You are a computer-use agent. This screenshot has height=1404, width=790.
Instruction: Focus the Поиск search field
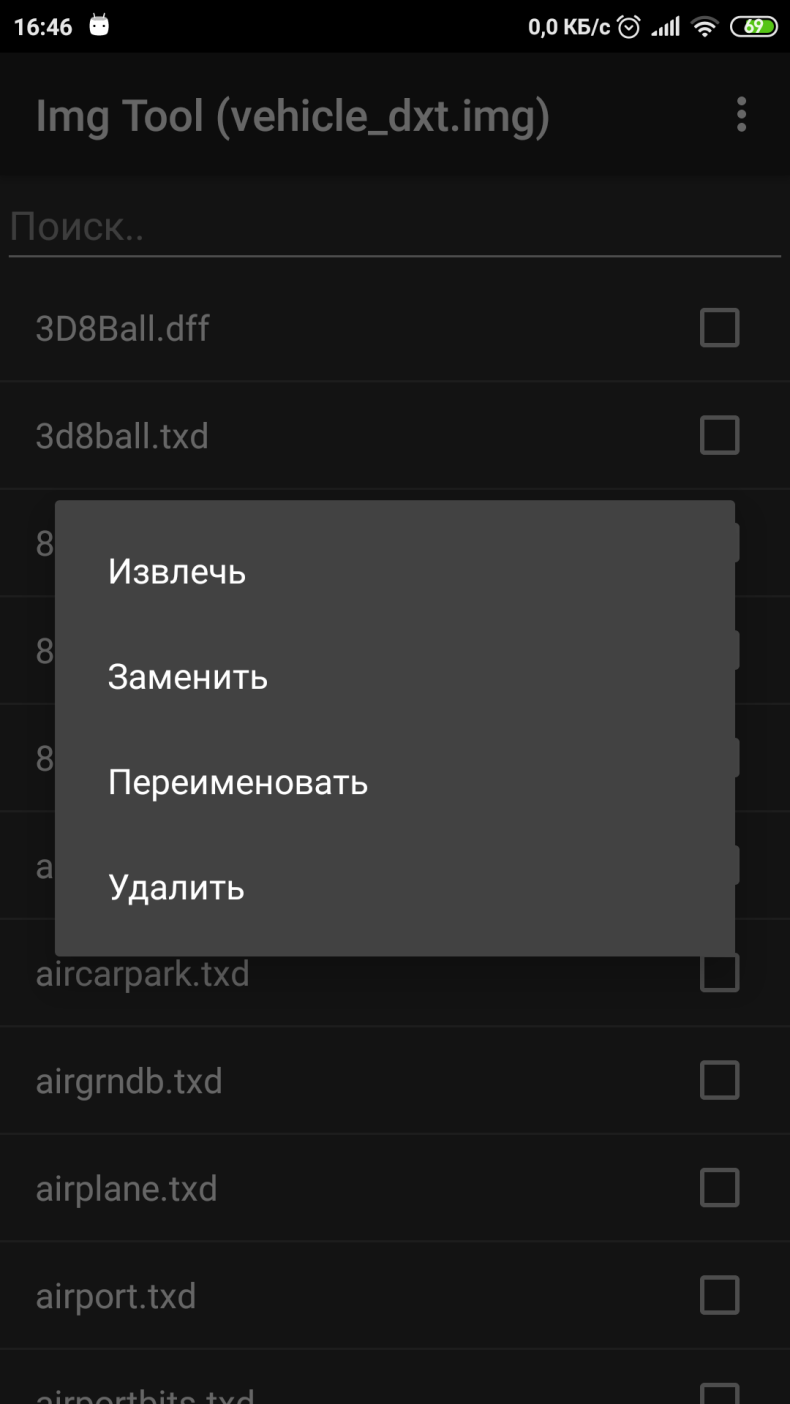pyautogui.click(x=395, y=227)
